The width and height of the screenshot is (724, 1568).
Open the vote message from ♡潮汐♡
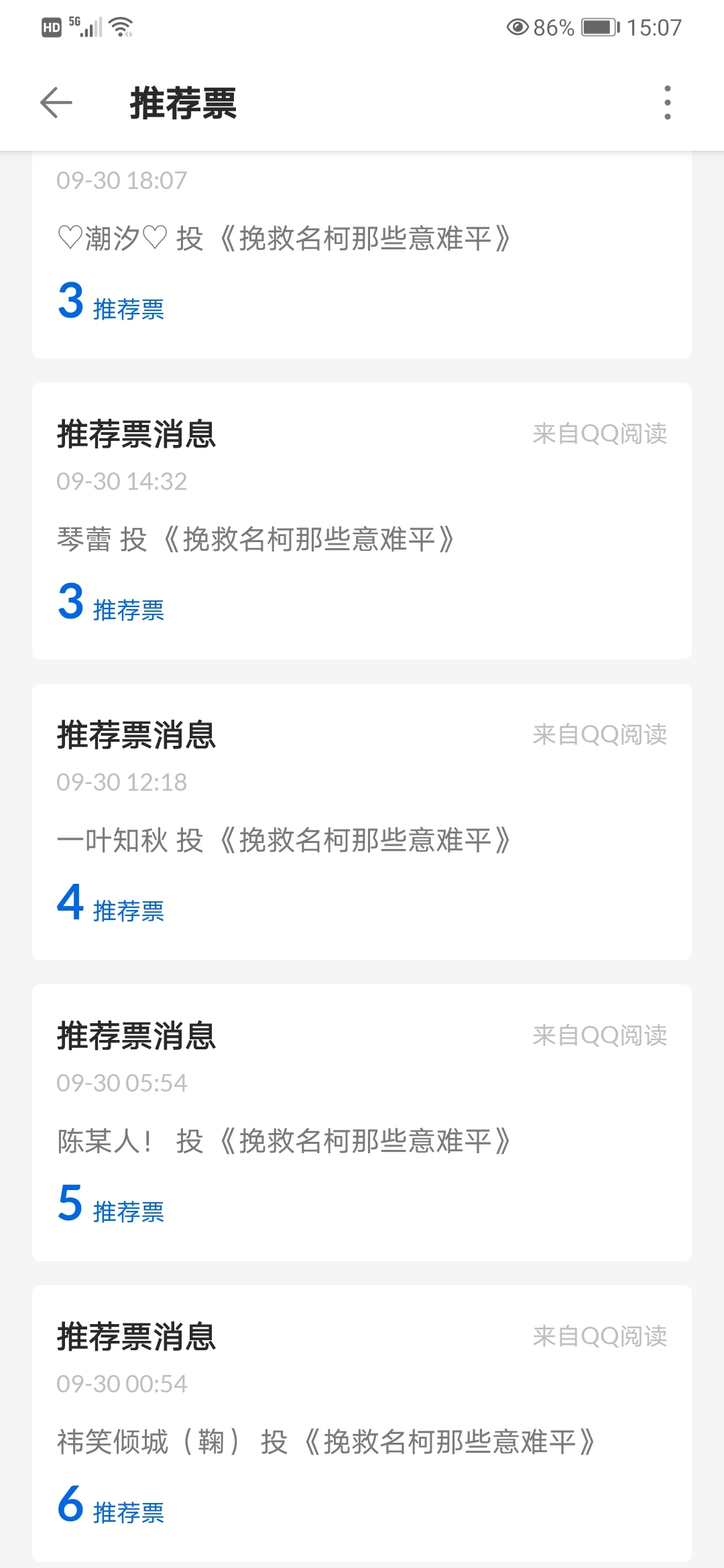[x=362, y=255]
